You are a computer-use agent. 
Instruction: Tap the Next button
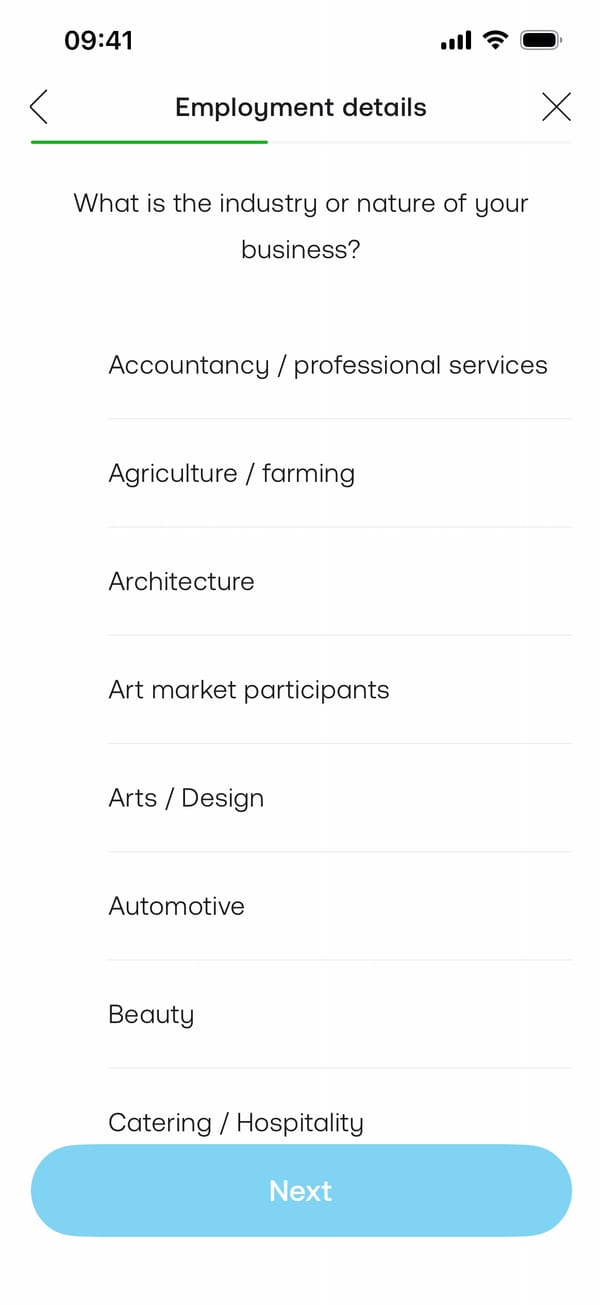tap(301, 1191)
